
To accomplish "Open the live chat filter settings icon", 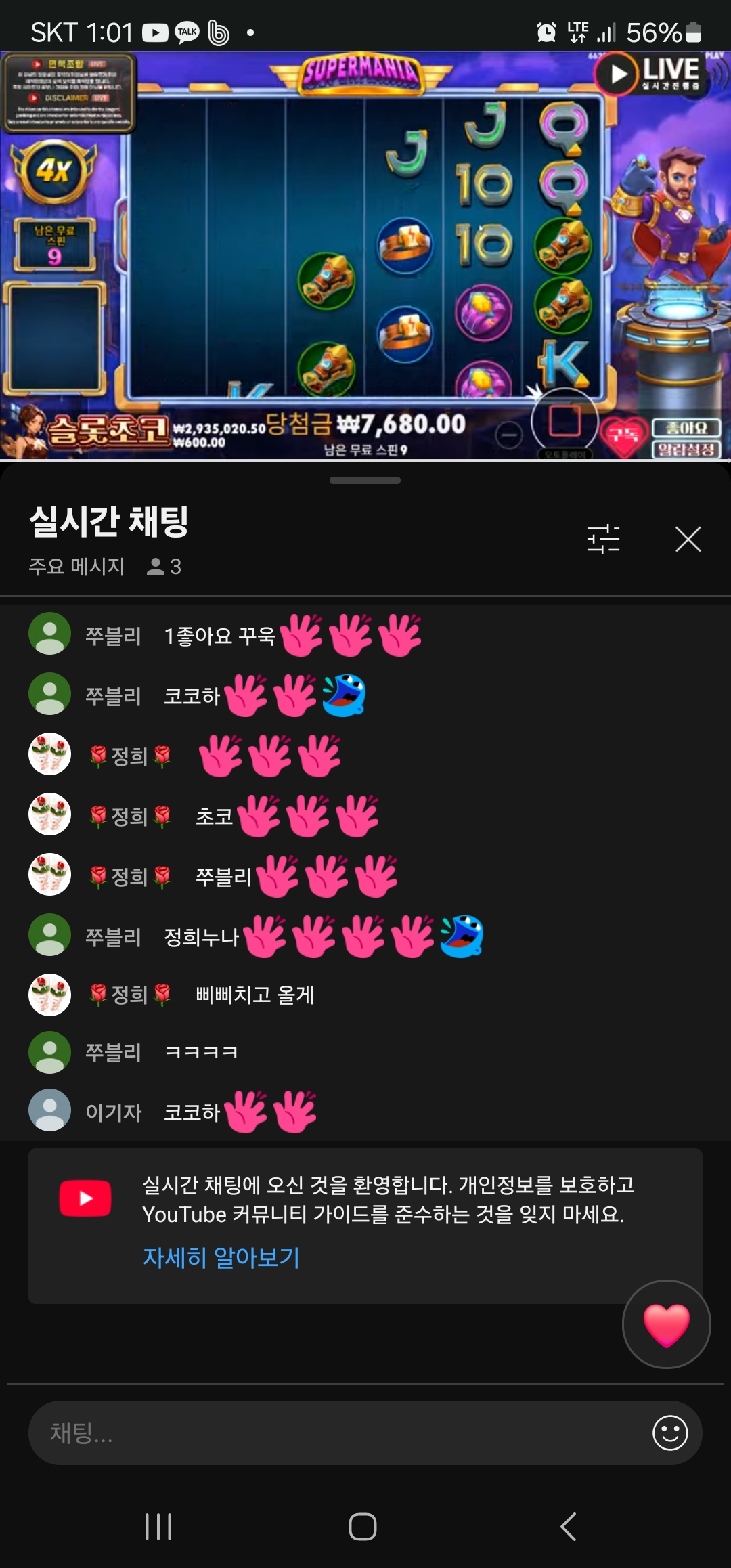I will point(603,540).
